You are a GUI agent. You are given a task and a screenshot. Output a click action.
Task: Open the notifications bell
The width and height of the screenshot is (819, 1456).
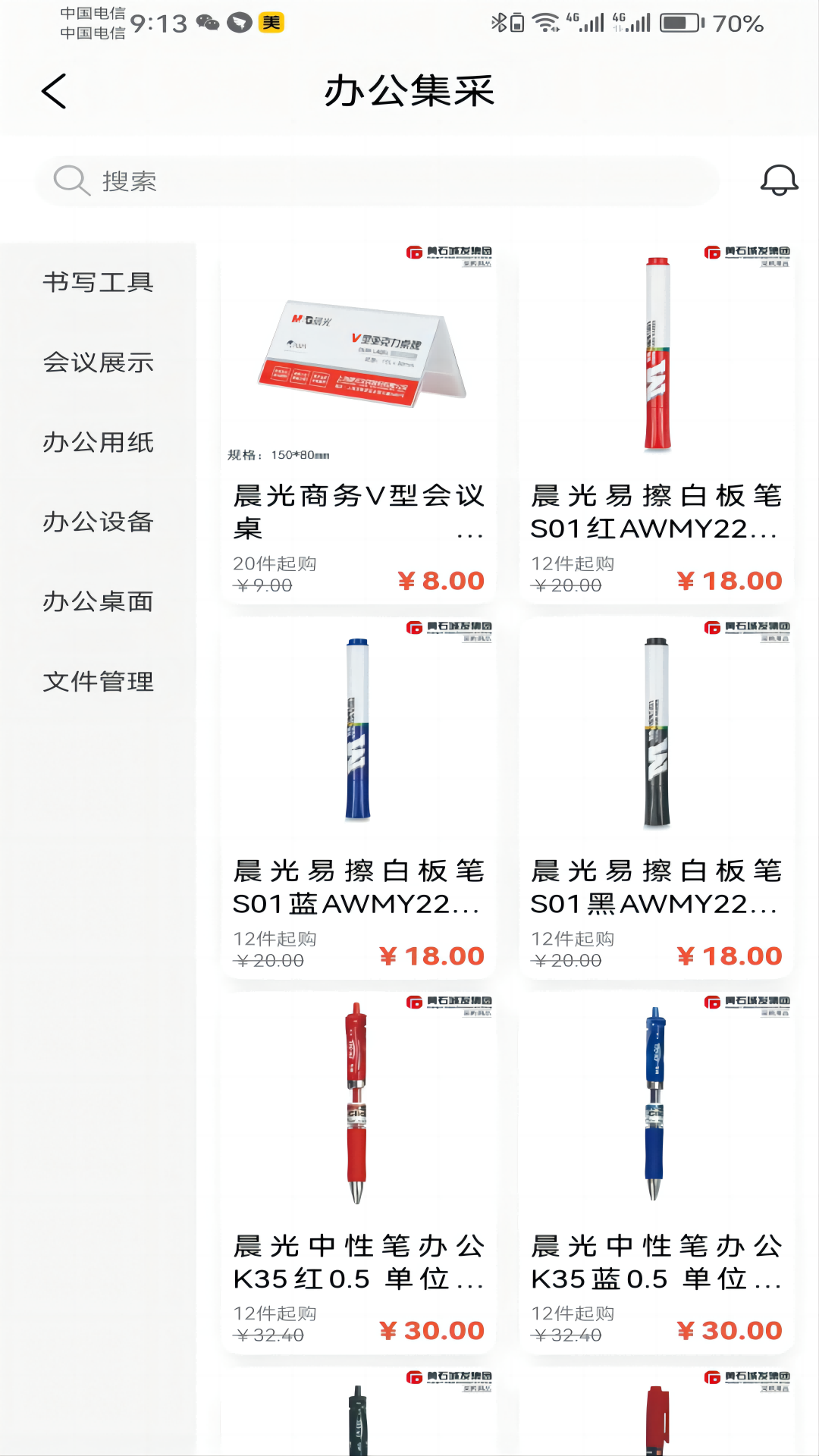point(779,180)
